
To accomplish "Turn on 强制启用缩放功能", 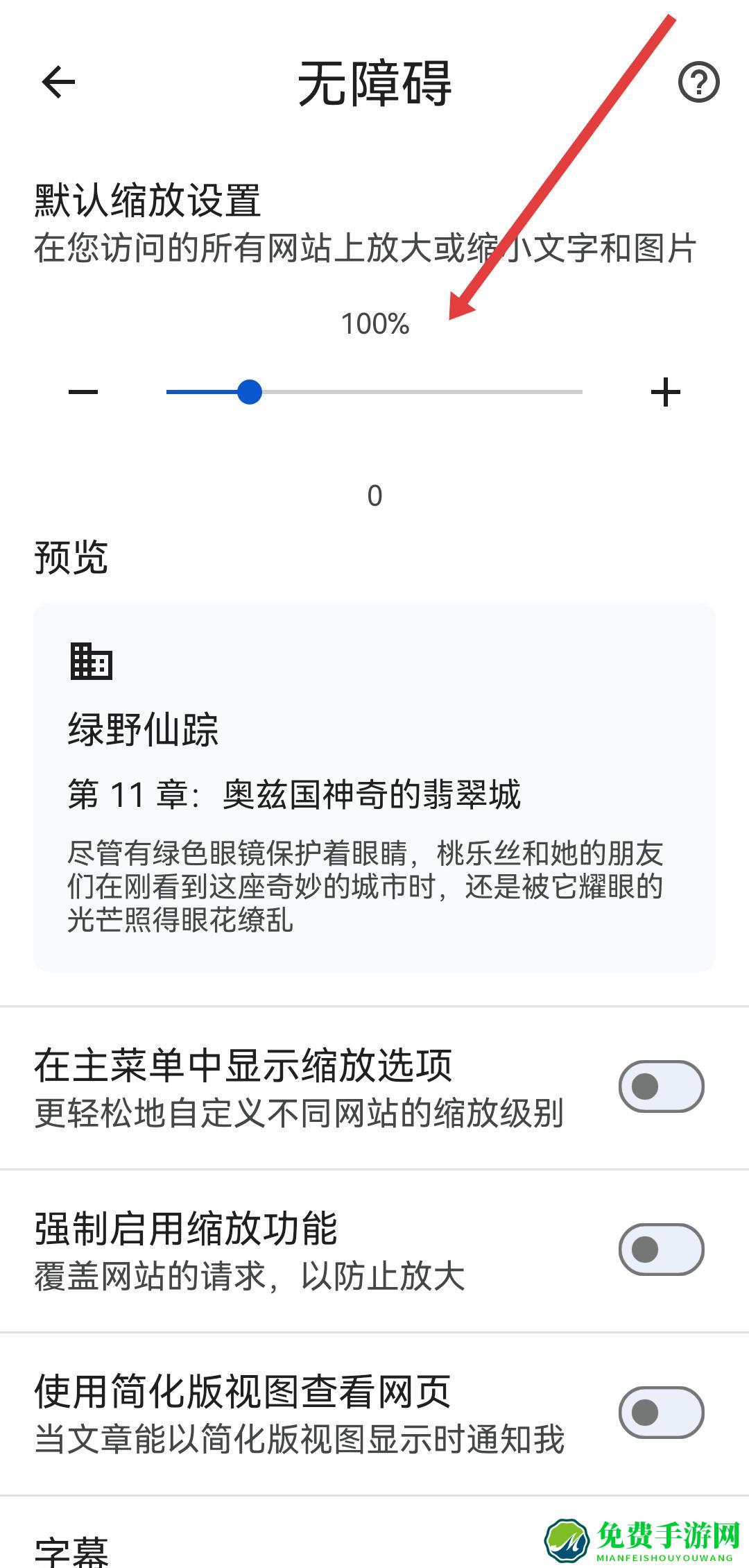I will click(661, 1250).
